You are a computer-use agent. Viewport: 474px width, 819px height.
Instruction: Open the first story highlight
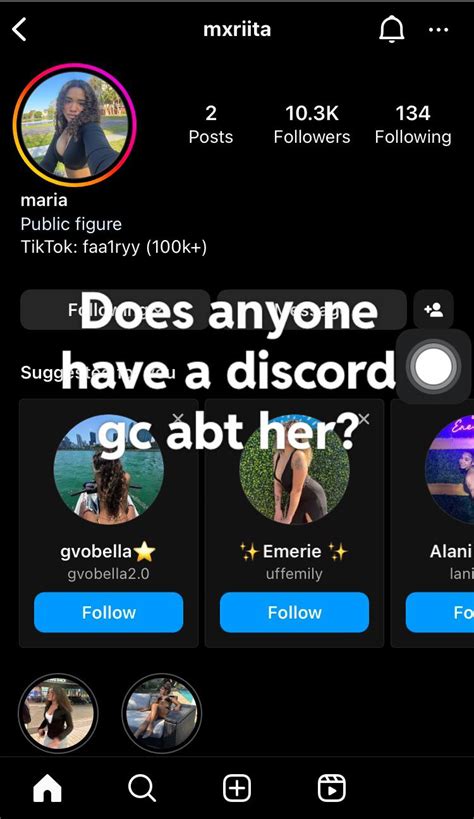pos(58,713)
